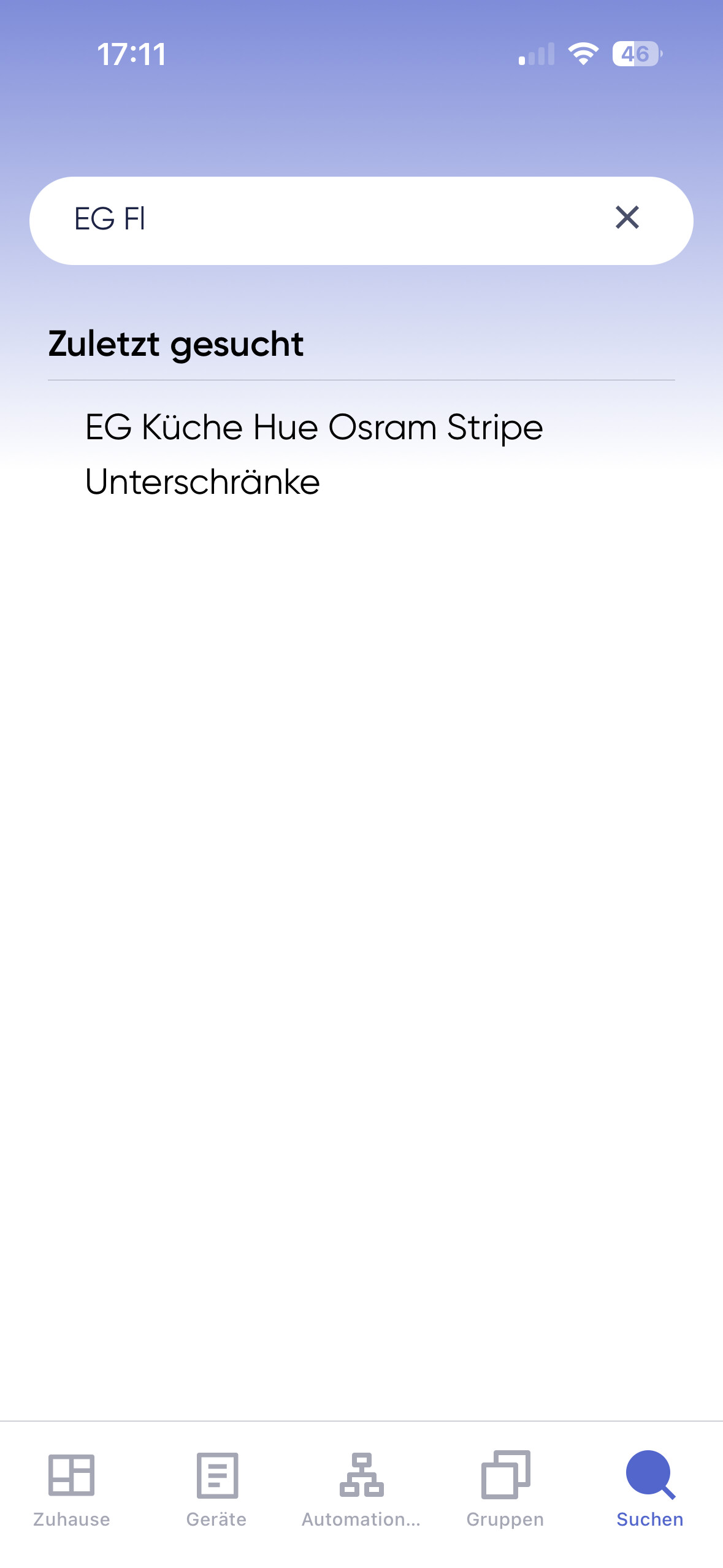
Task: Open the Automation tab
Action: (361, 1490)
